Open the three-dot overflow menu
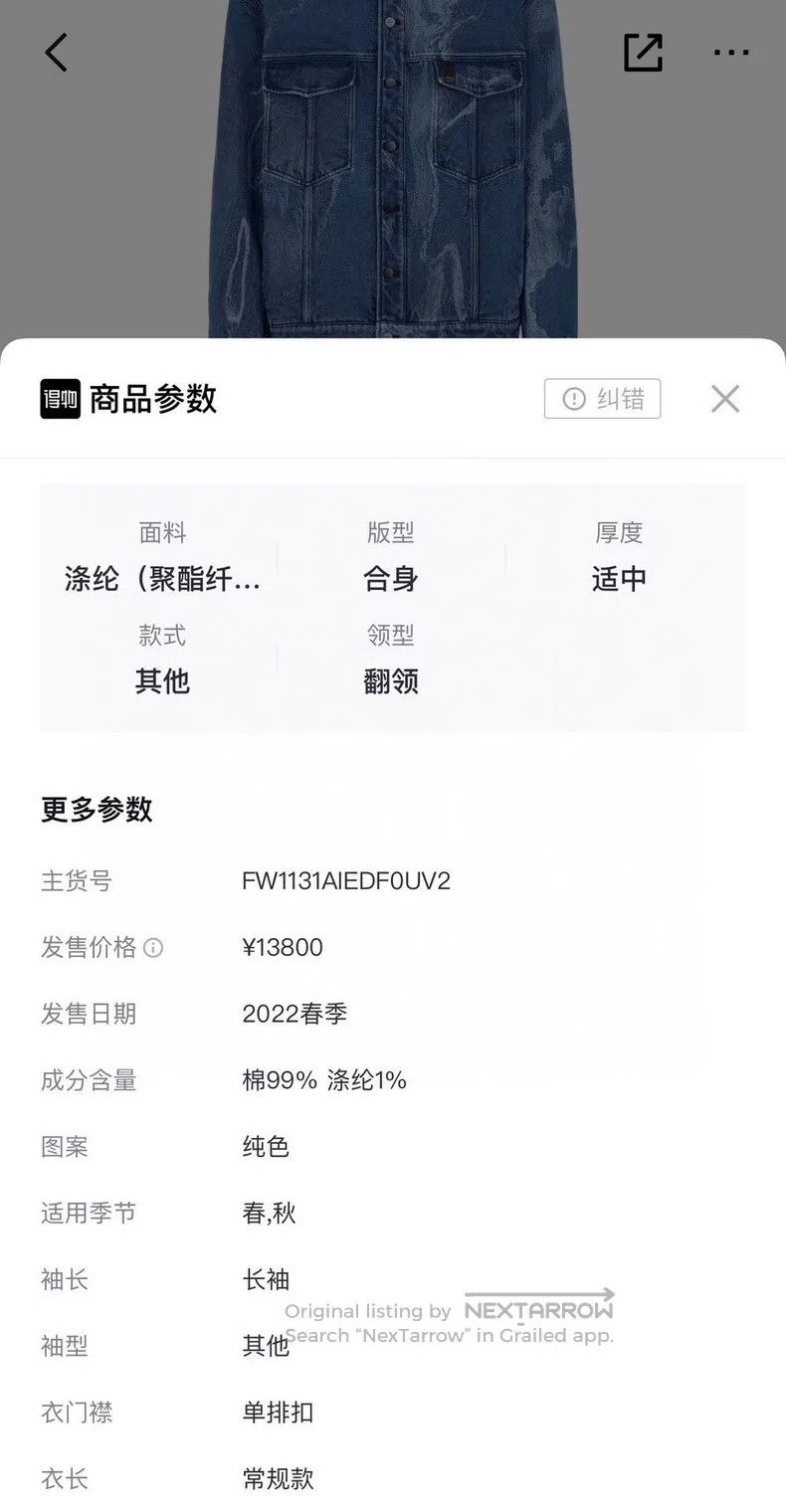 click(731, 53)
